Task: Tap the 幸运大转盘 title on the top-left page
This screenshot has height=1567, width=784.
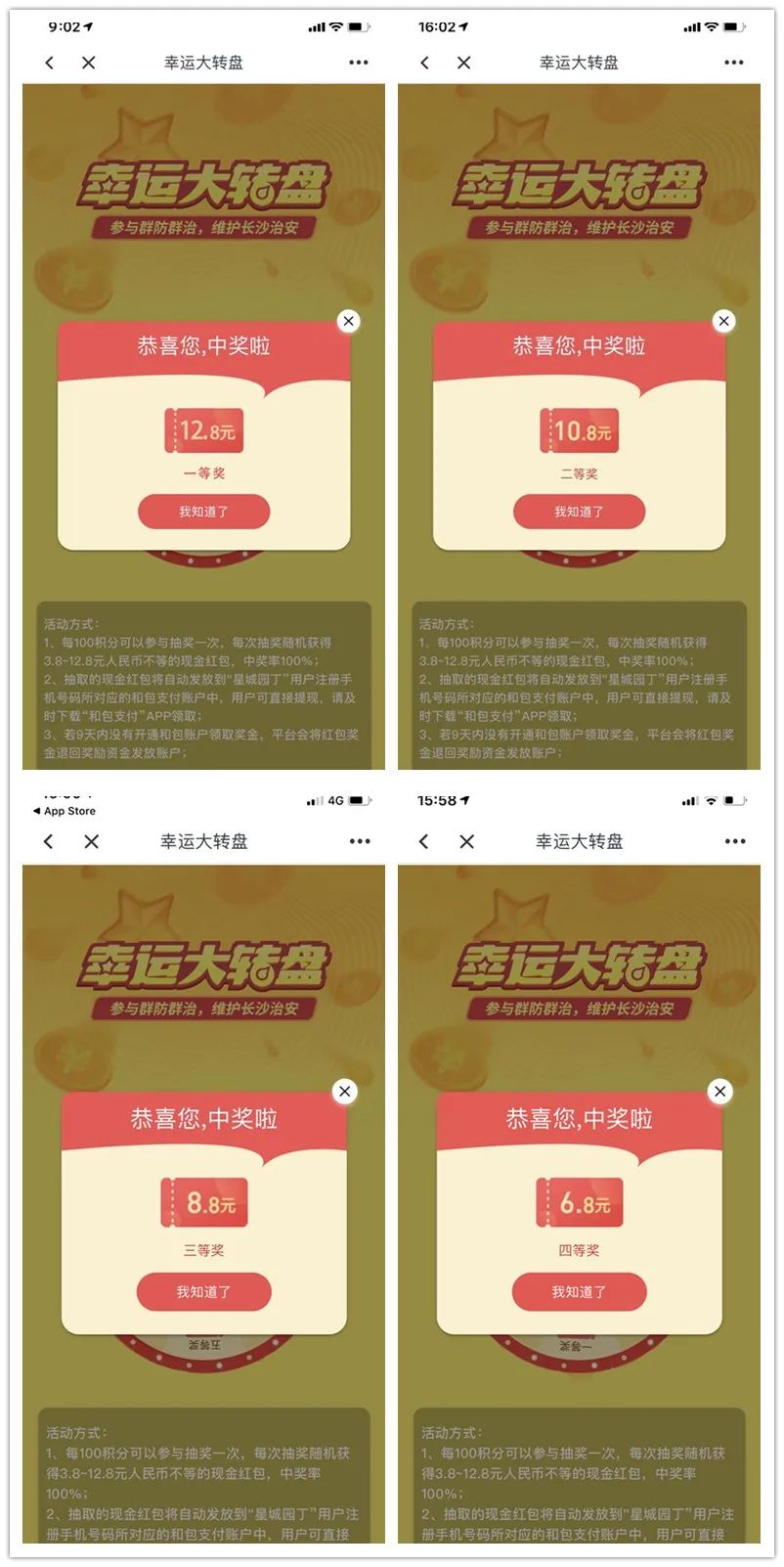Action: click(205, 62)
